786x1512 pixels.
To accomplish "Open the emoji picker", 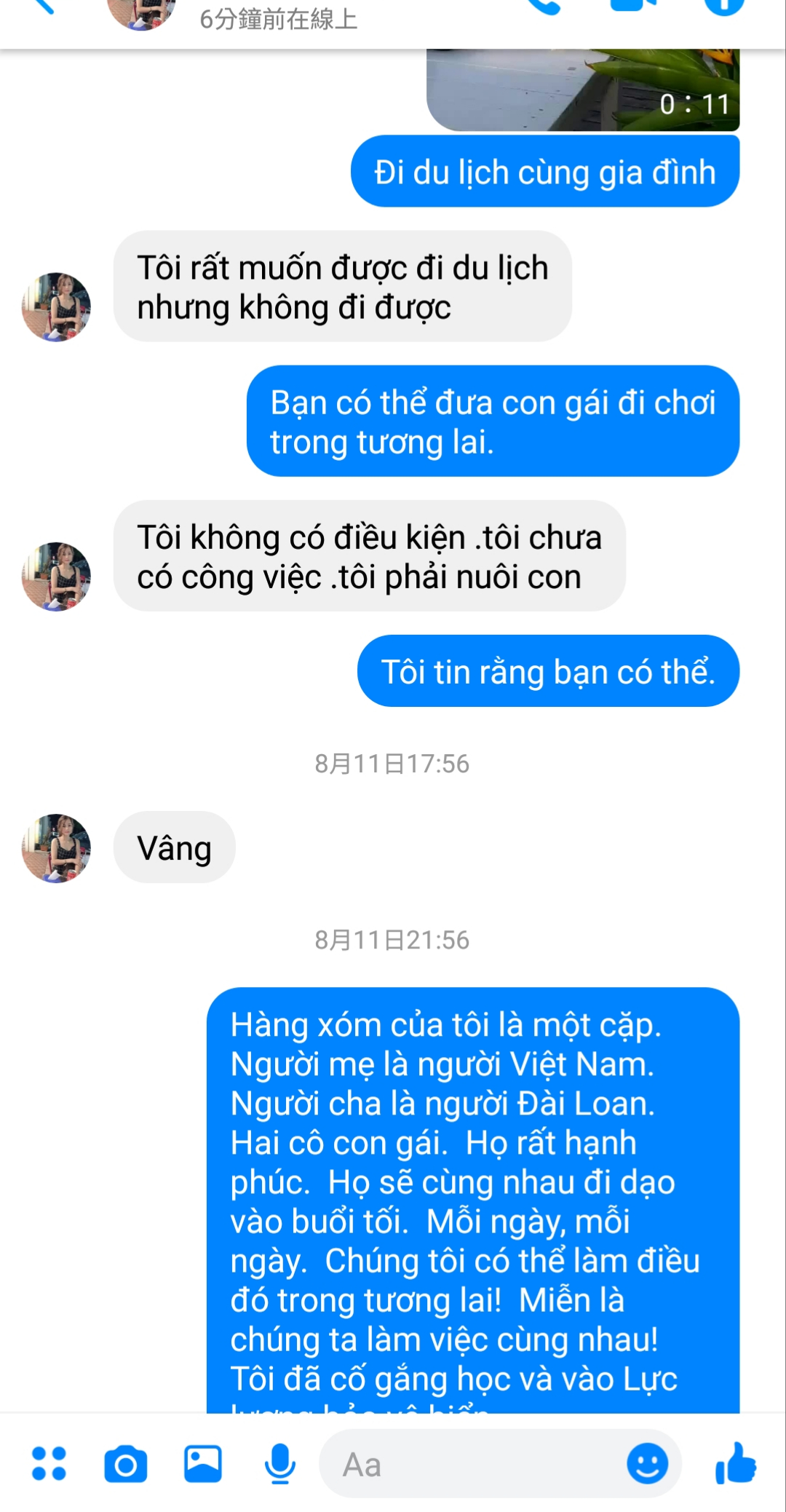I will pos(647,1463).
